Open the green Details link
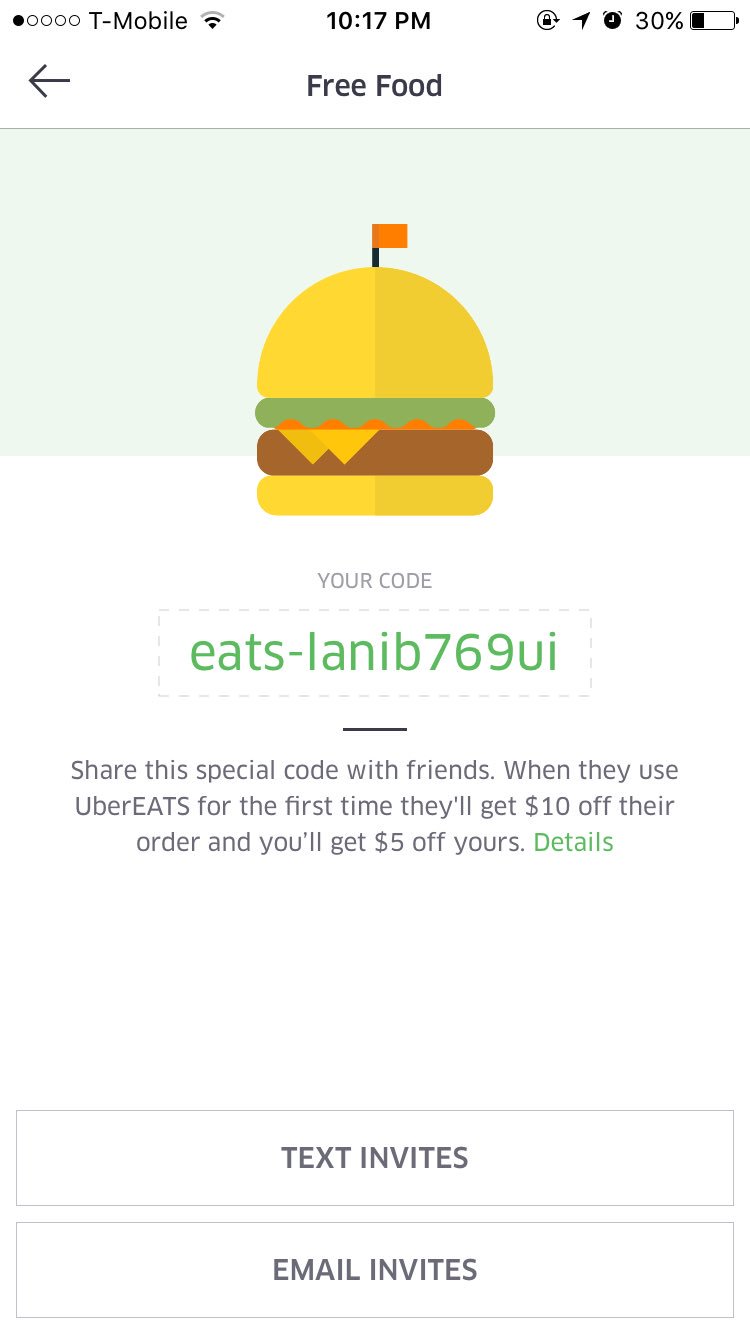 click(x=573, y=842)
